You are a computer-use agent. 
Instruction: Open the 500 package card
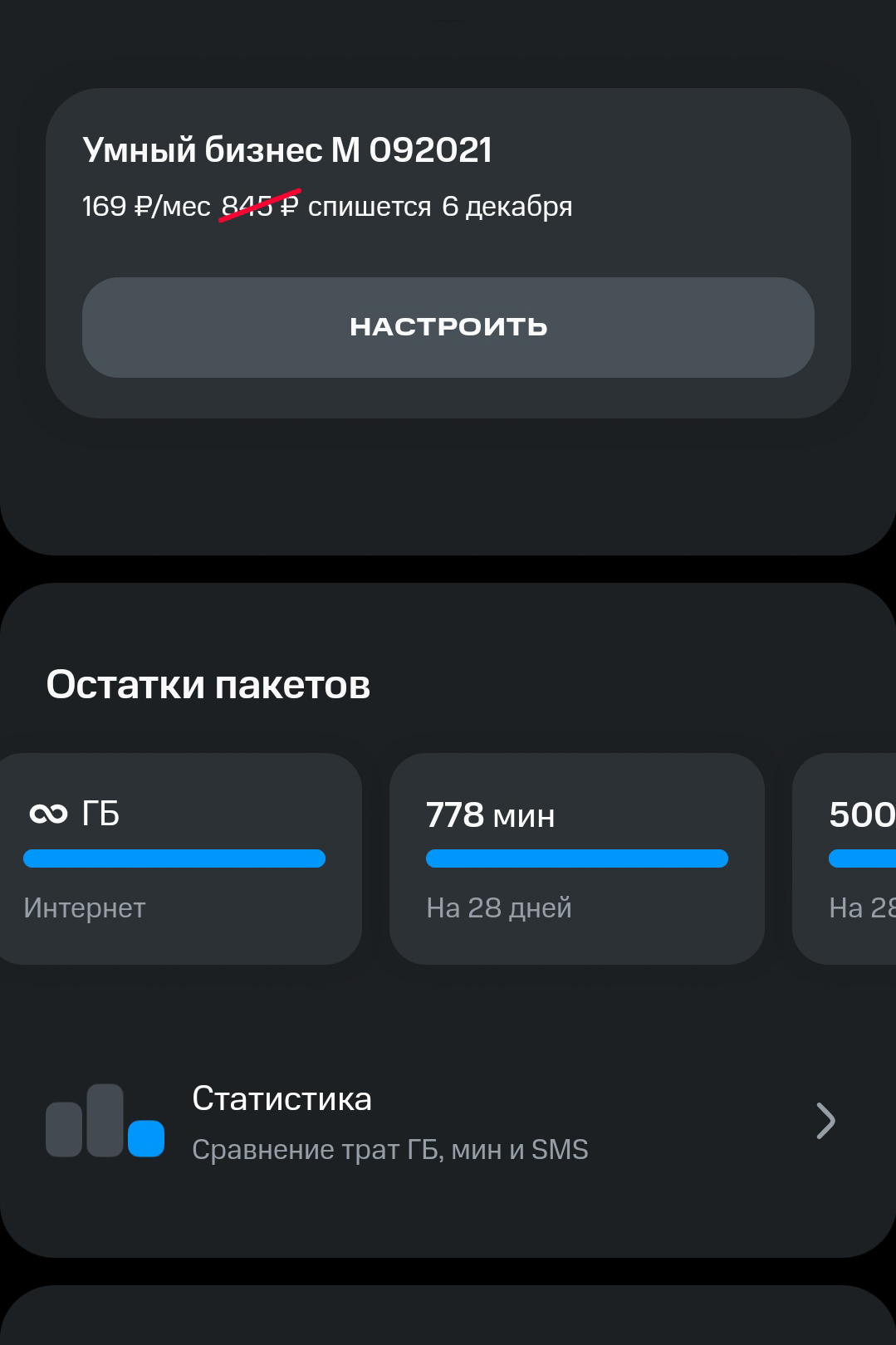tap(845, 858)
